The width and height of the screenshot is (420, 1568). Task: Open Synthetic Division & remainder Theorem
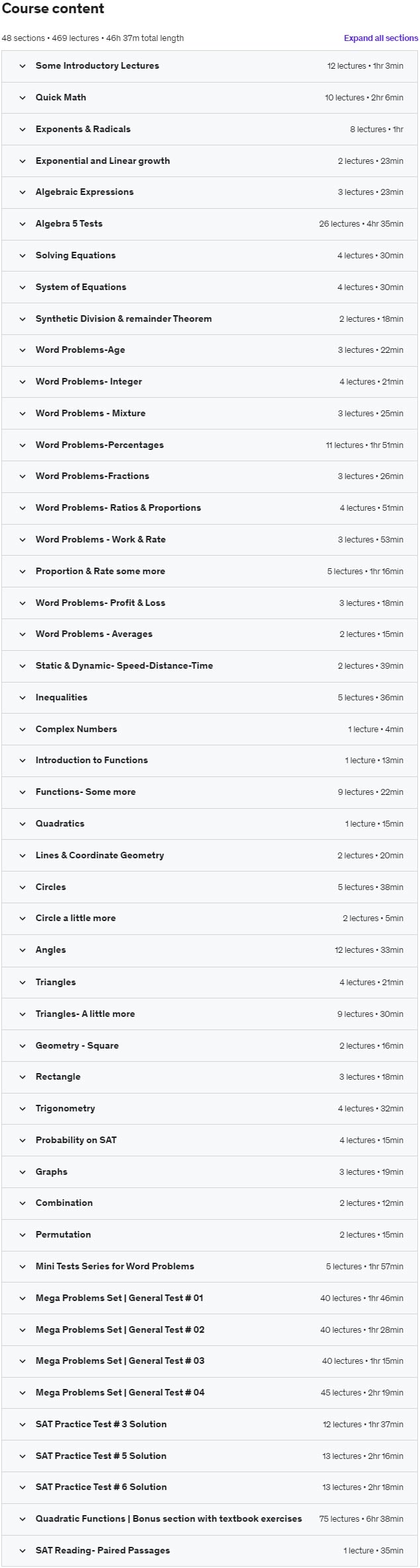pyautogui.click(x=124, y=319)
